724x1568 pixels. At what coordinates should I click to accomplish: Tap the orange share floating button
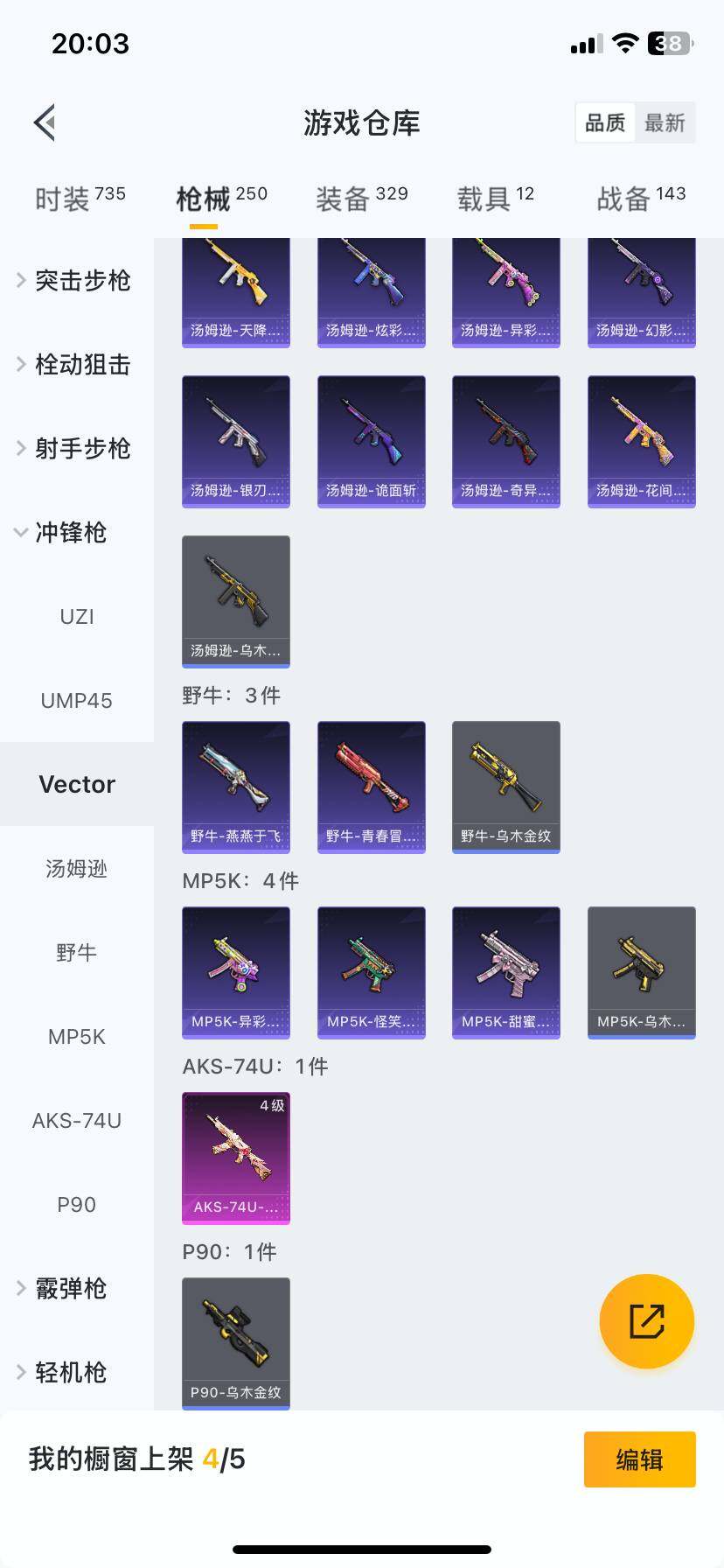click(647, 1321)
